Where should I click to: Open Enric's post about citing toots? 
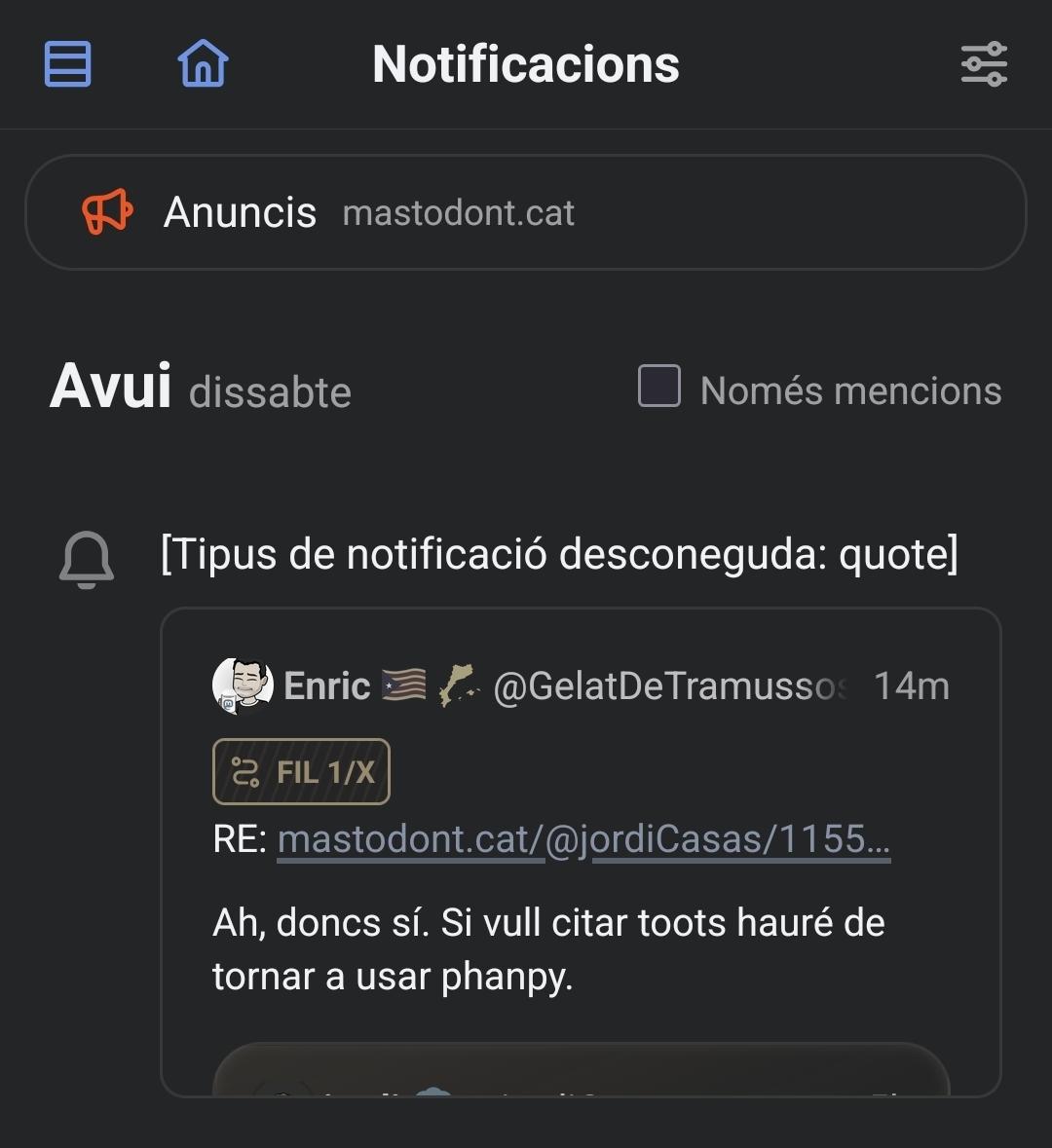tap(548, 948)
